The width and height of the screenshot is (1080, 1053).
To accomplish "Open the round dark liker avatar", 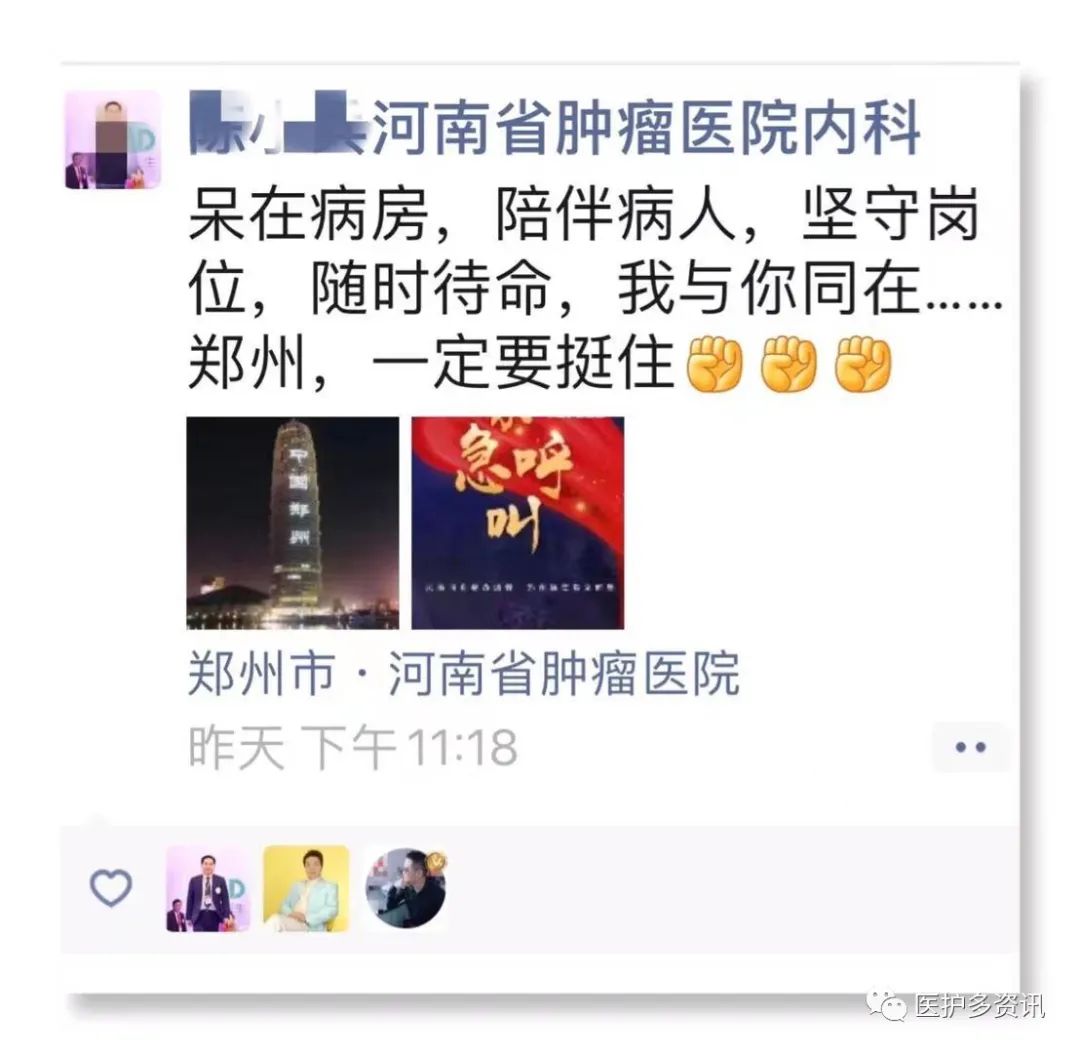I will pyautogui.click(x=405, y=889).
